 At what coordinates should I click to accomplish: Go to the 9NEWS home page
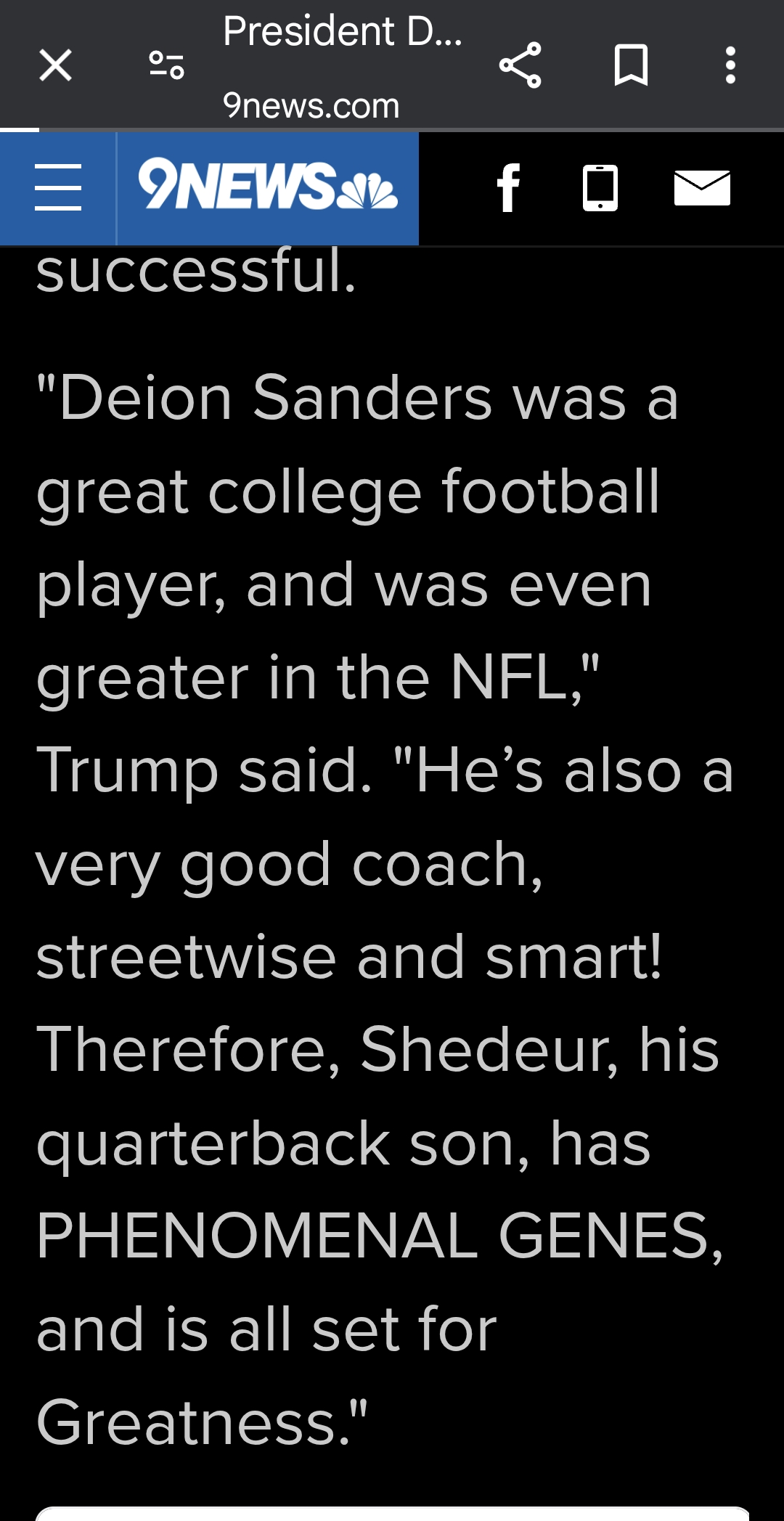268,188
